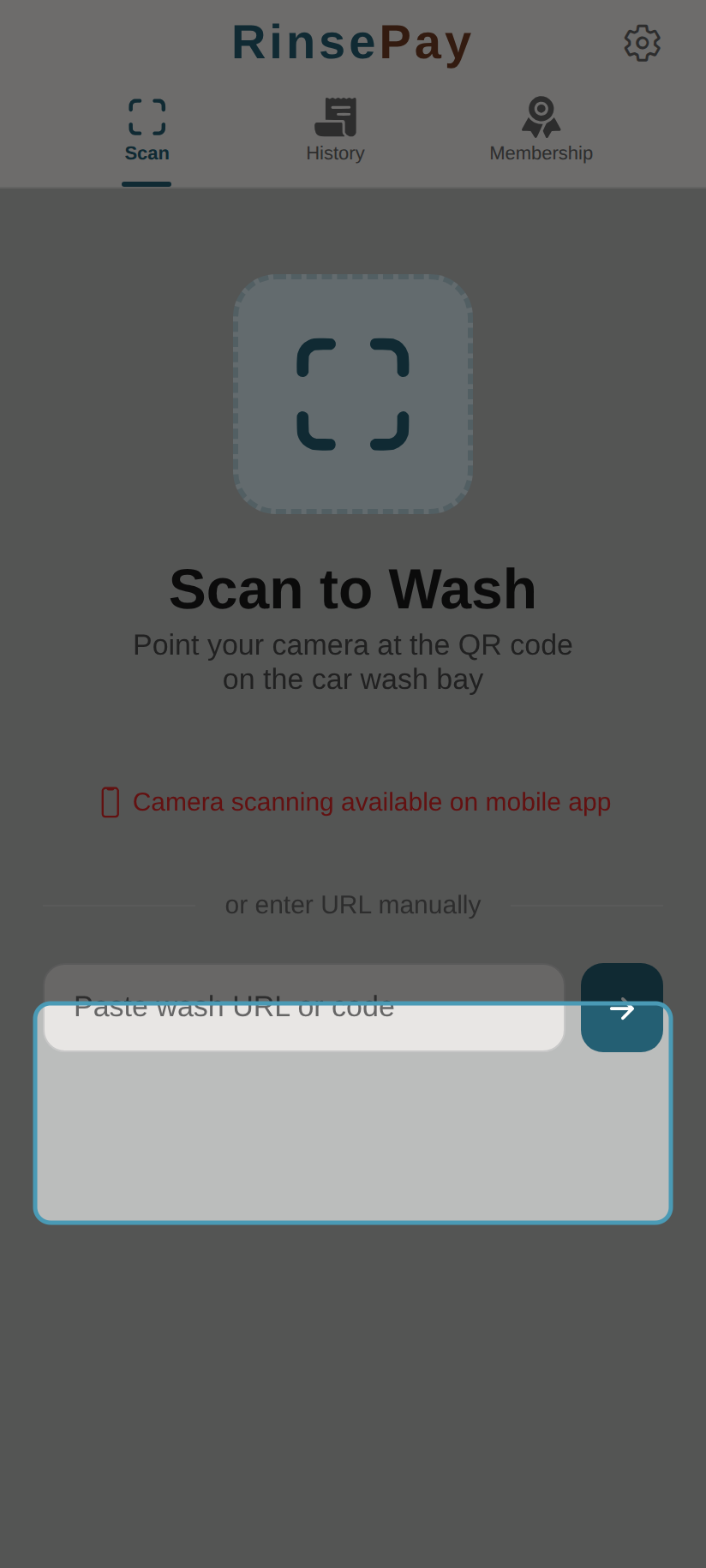Select the Scan tab
Image resolution: width=706 pixels, height=1568 pixels.
click(147, 130)
